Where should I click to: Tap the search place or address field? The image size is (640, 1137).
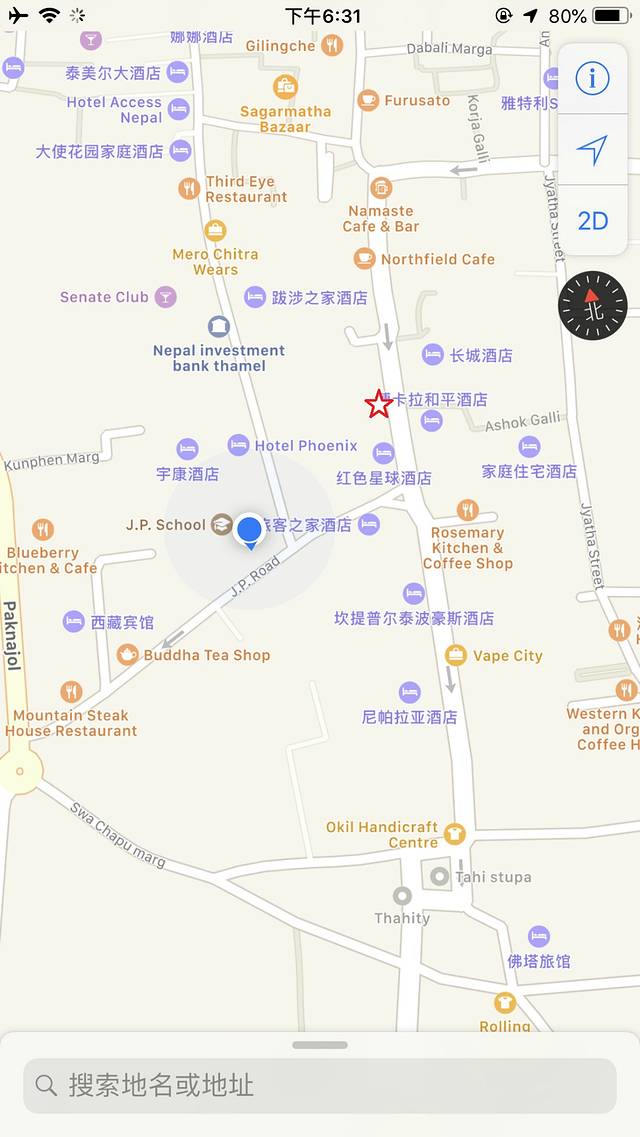(320, 1085)
